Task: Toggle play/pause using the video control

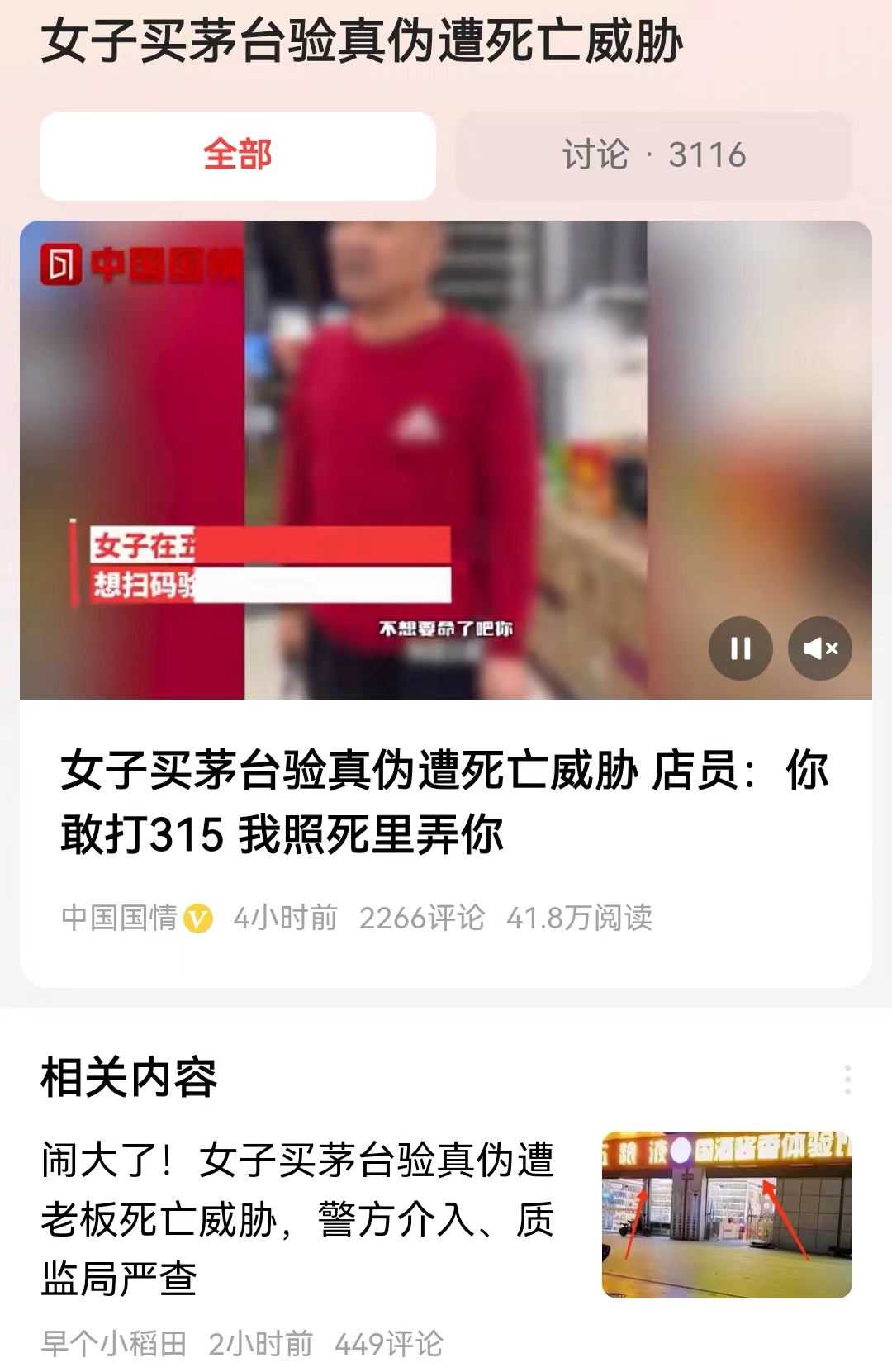Action: pyautogui.click(x=743, y=649)
